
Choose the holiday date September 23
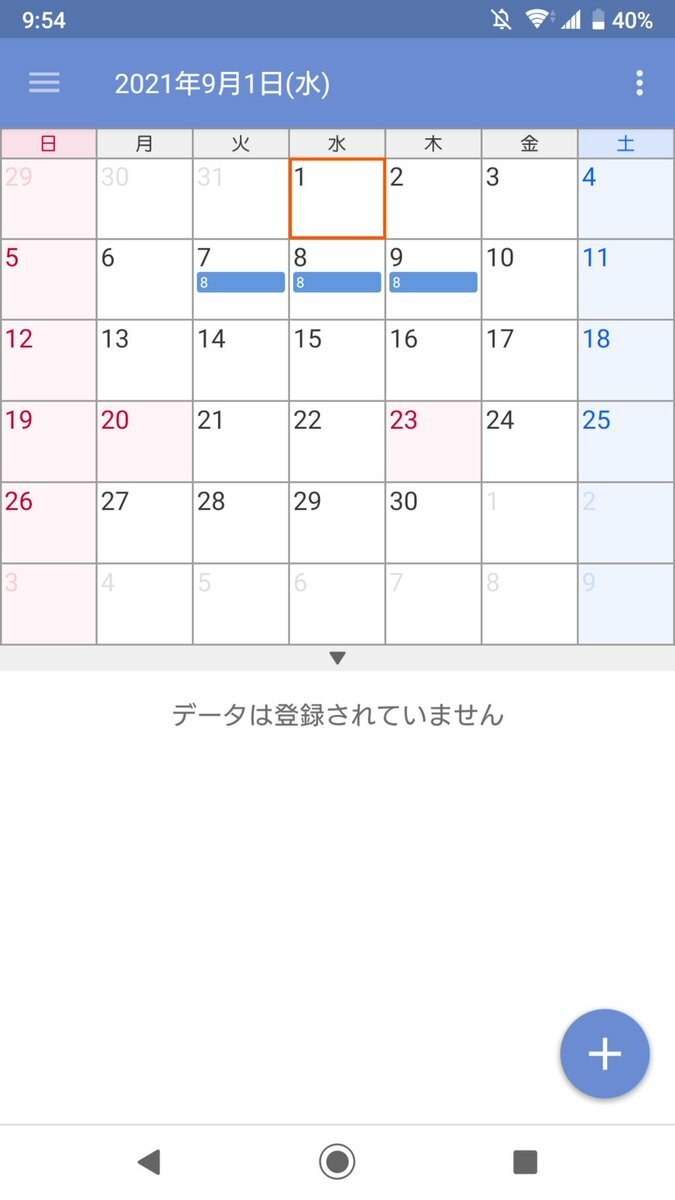tap(433, 442)
